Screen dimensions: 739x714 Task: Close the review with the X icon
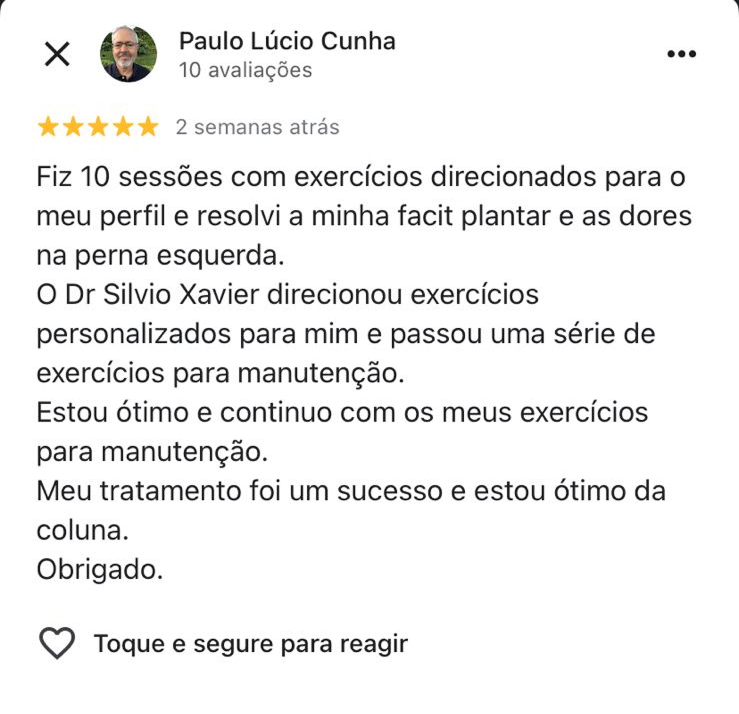click(x=58, y=54)
